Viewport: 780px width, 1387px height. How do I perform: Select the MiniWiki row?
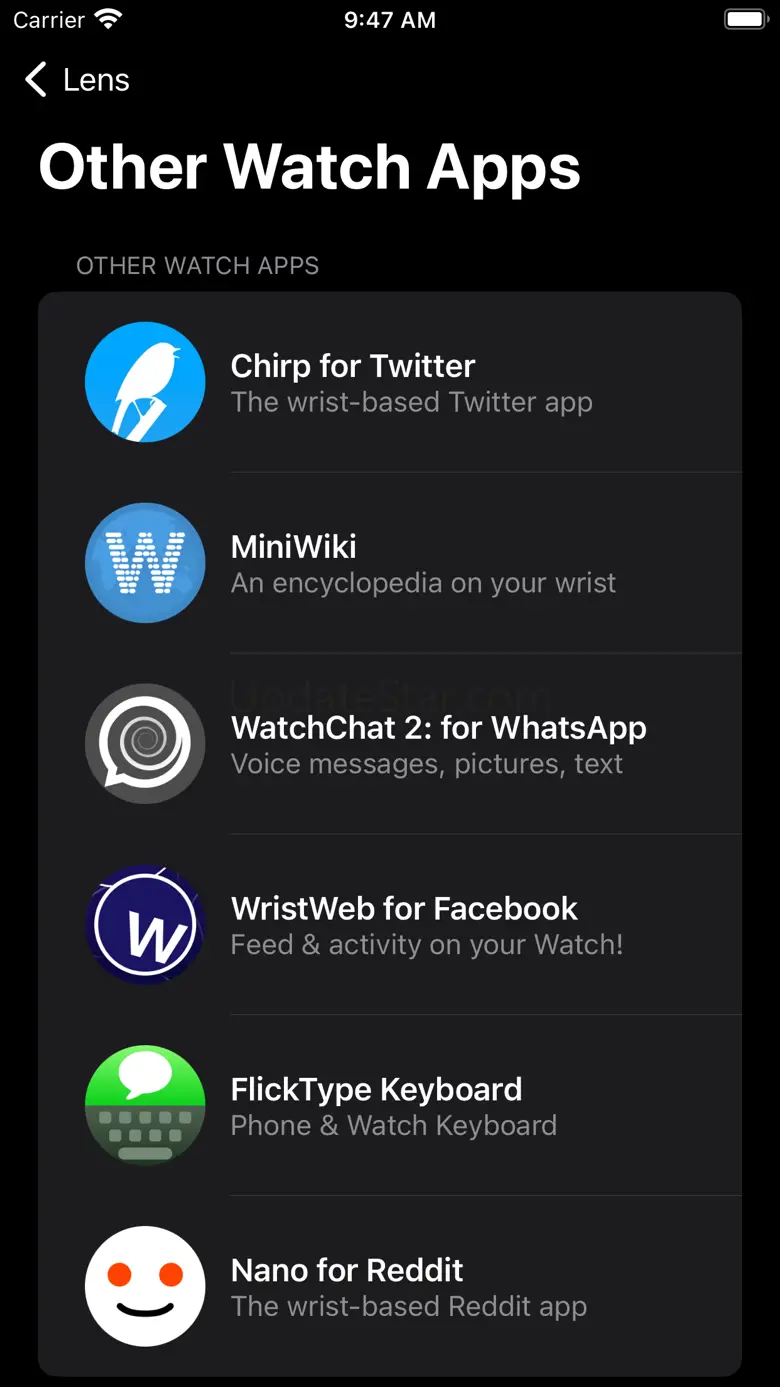pyautogui.click(x=390, y=563)
